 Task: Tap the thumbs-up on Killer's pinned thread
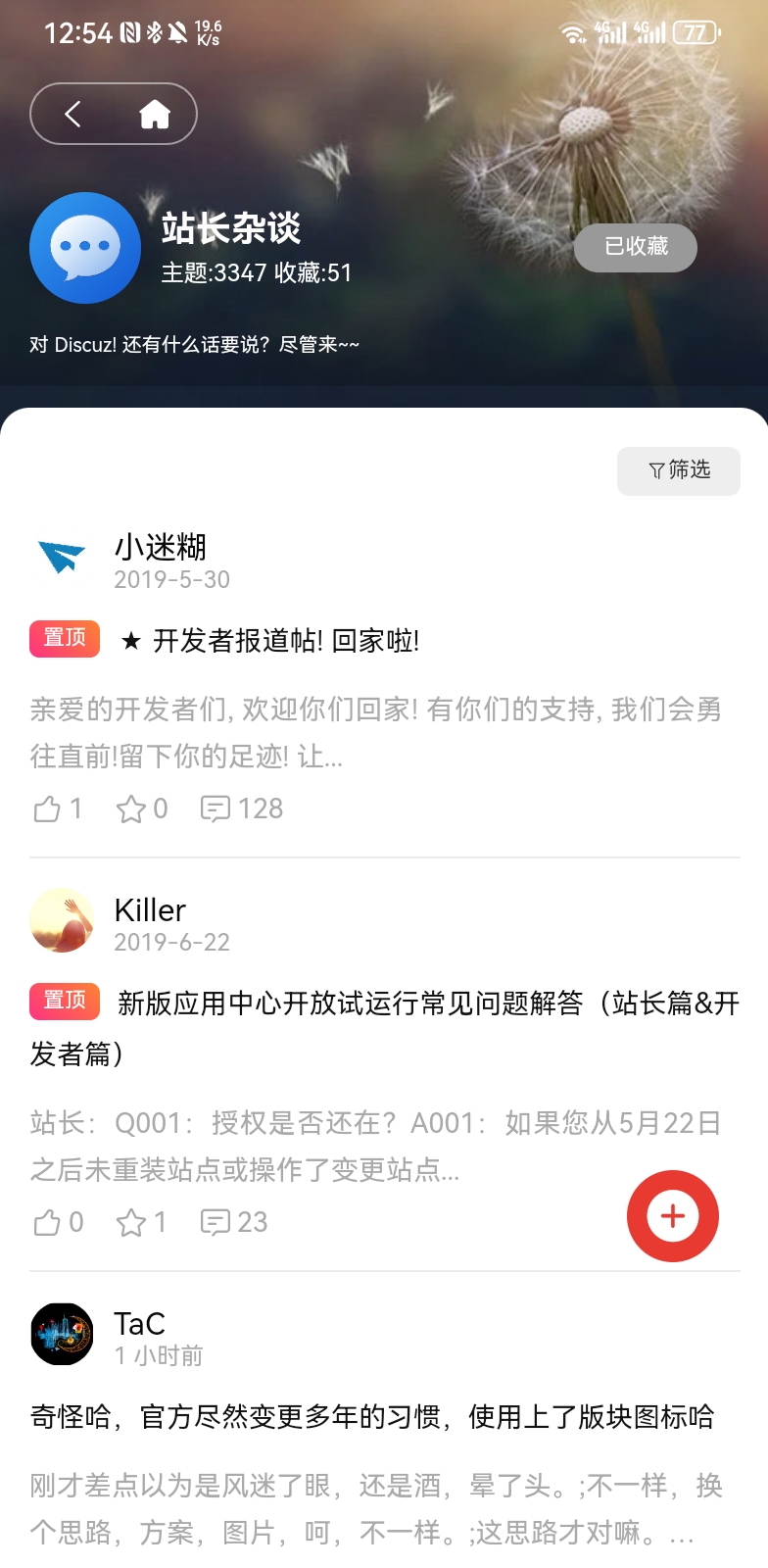(x=48, y=1222)
